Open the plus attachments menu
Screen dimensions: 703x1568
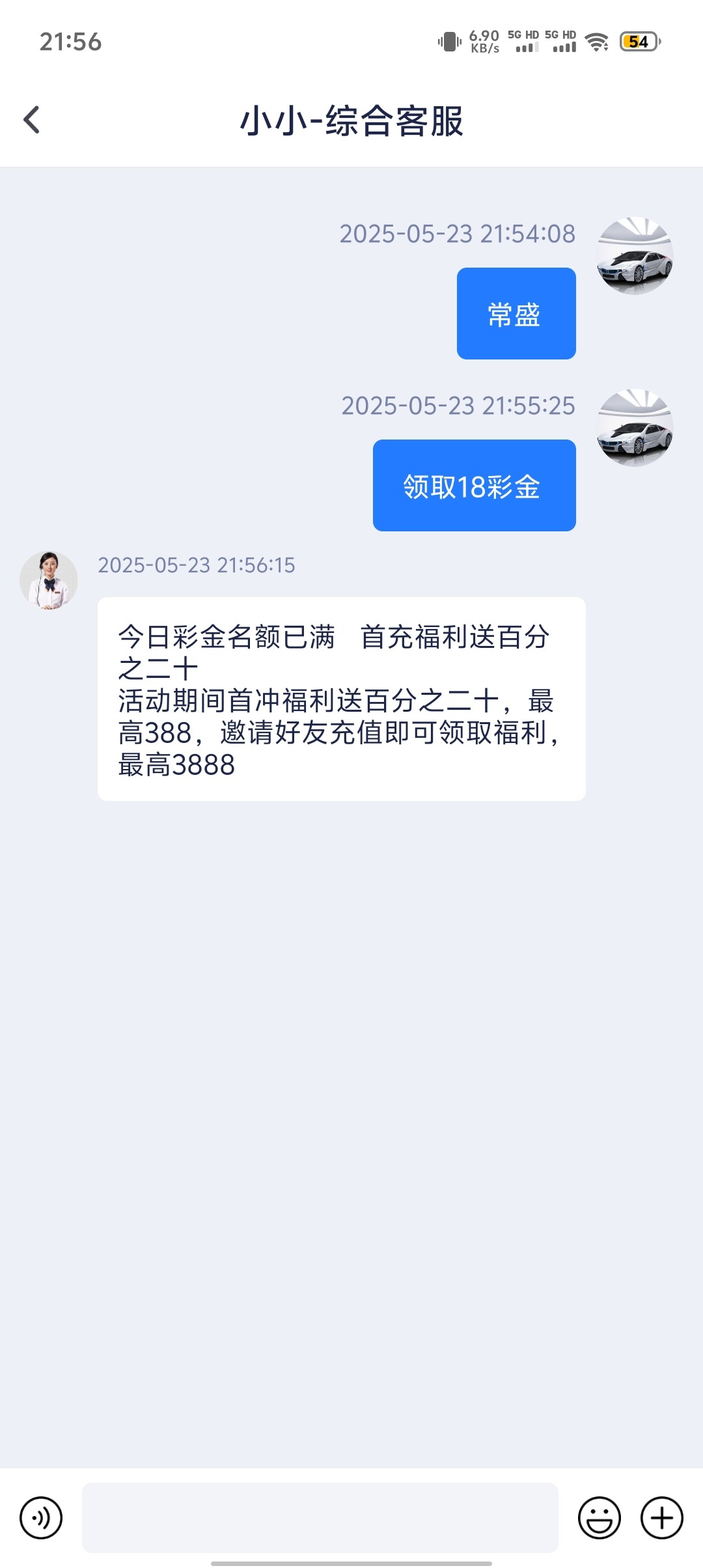pos(662,1518)
